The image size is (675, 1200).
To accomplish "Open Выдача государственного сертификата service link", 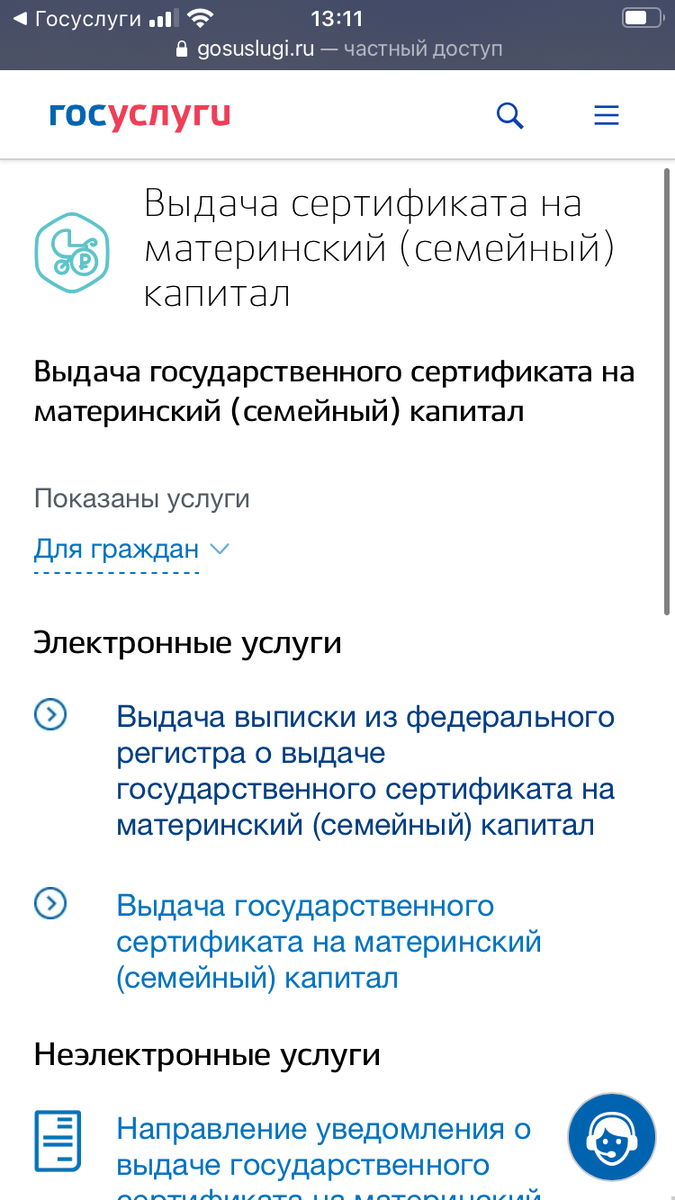I will tap(330, 942).
